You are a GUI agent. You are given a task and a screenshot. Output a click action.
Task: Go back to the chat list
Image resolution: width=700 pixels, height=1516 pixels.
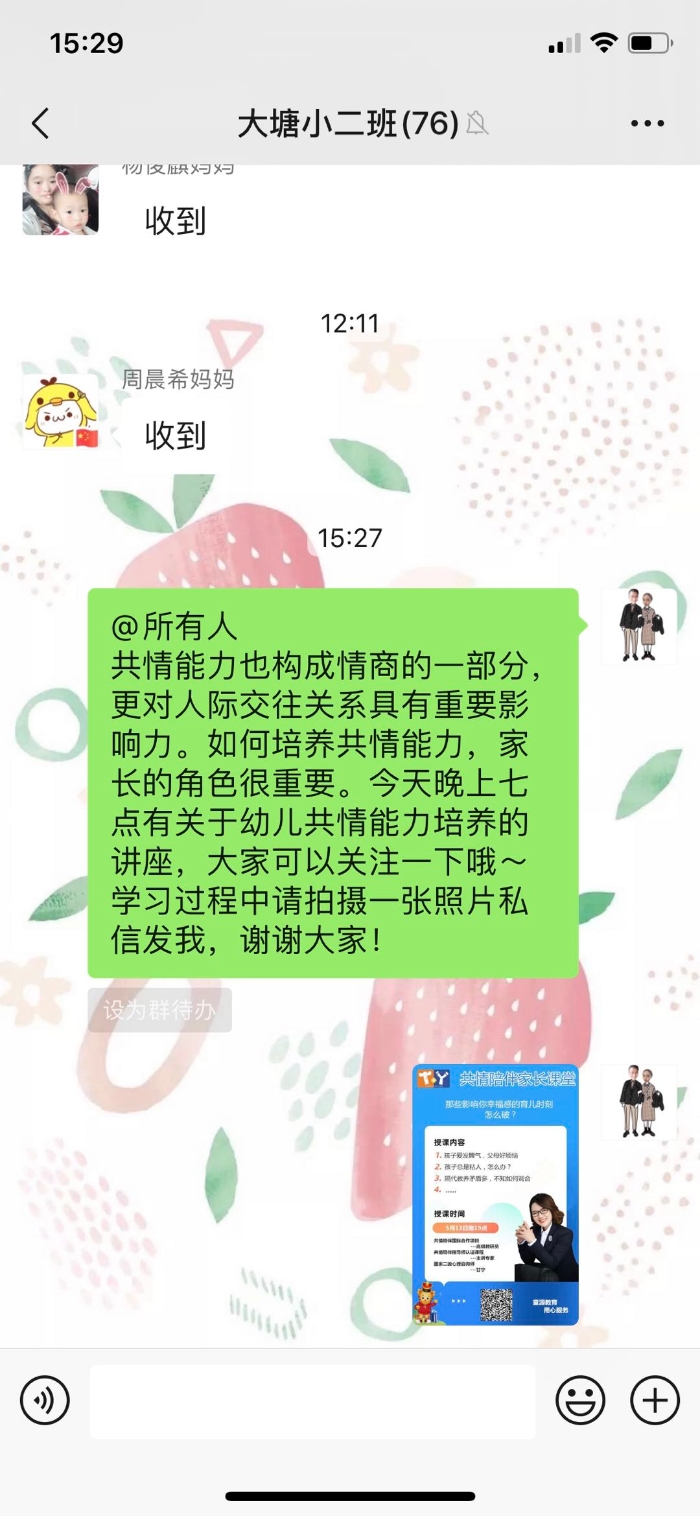coord(40,124)
